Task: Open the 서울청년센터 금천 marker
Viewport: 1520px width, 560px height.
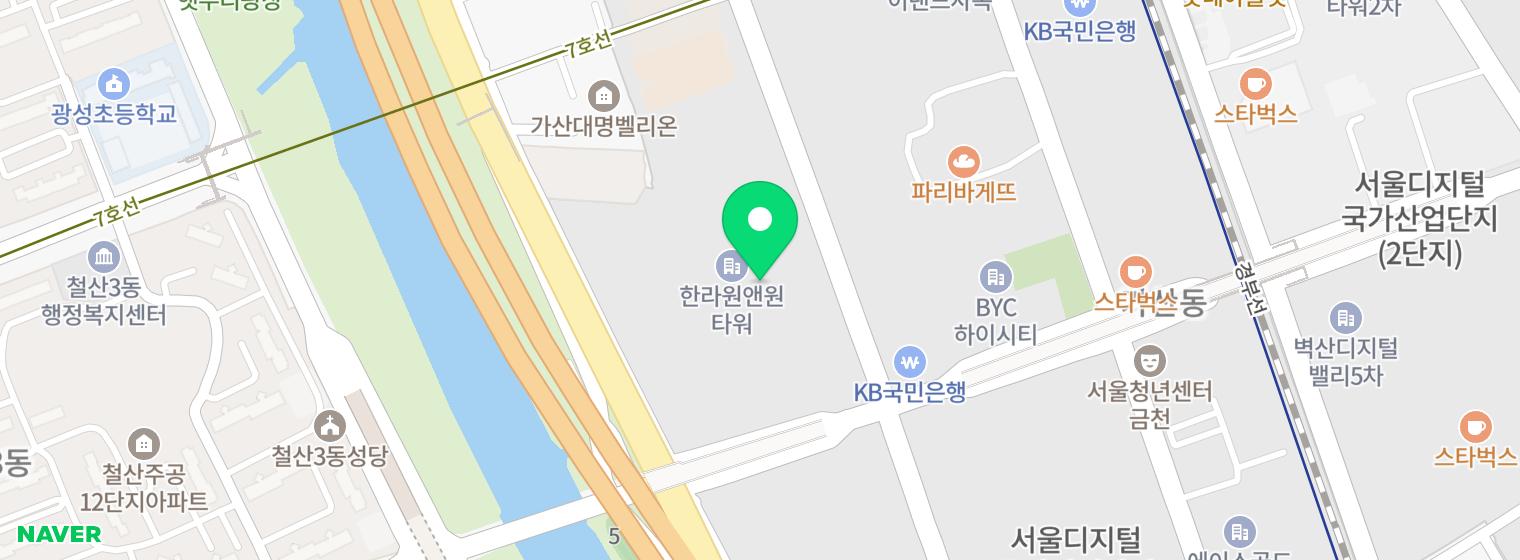Action: click(x=1150, y=360)
